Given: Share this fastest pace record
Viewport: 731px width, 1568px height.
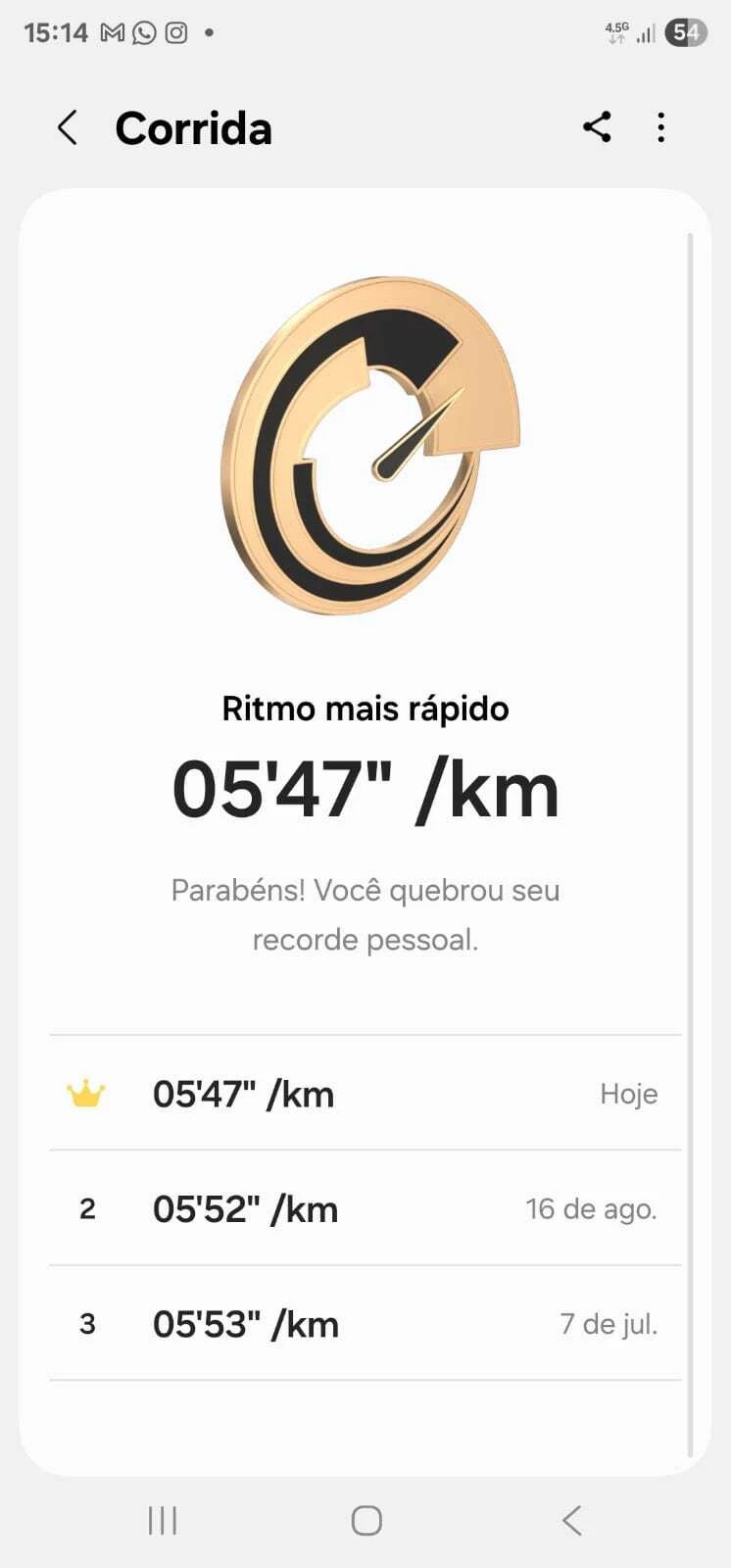Looking at the screenshot, I should [597, 127].
